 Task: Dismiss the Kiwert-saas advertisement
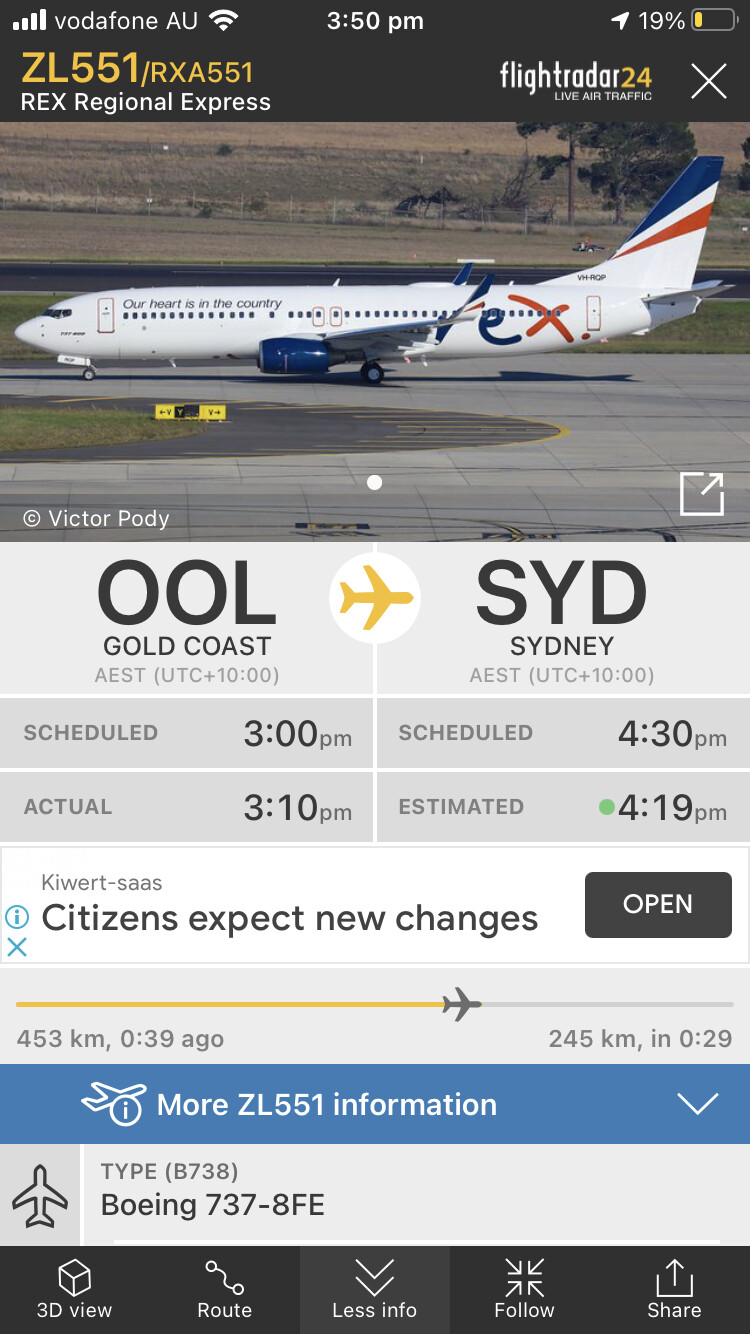tap(17, 947)
